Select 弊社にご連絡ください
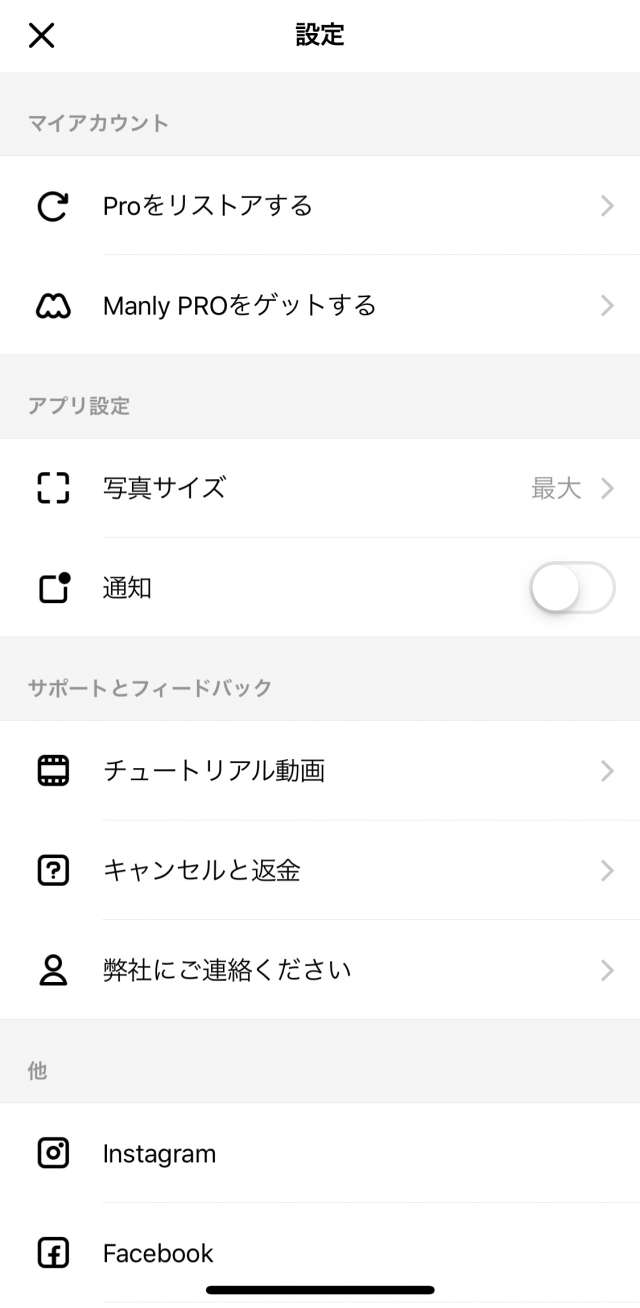640x1308 pixels. pyautogui.click(x=320, y=970)
